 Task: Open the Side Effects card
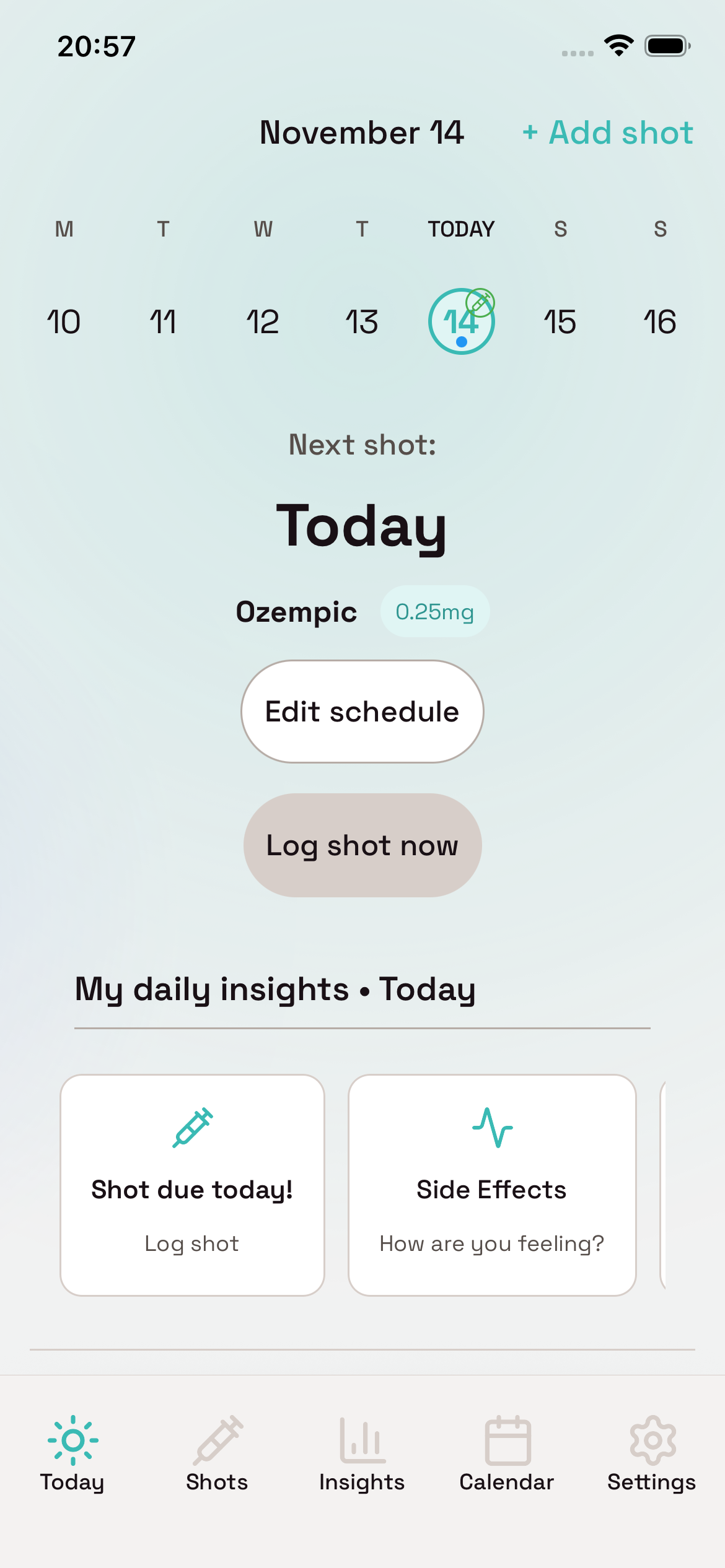tap(492, 1185)
